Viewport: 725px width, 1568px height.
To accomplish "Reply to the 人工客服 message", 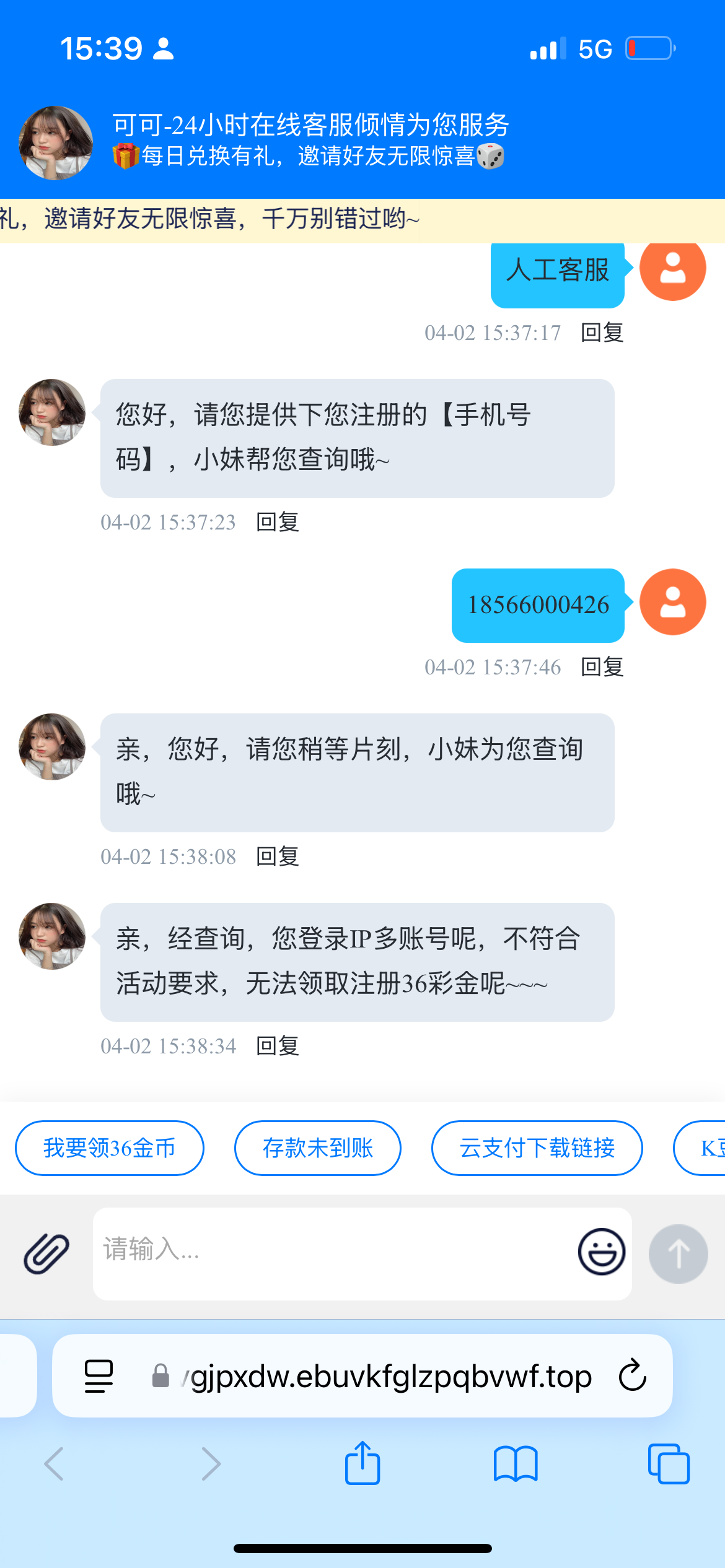I will (x=602, y=333).
